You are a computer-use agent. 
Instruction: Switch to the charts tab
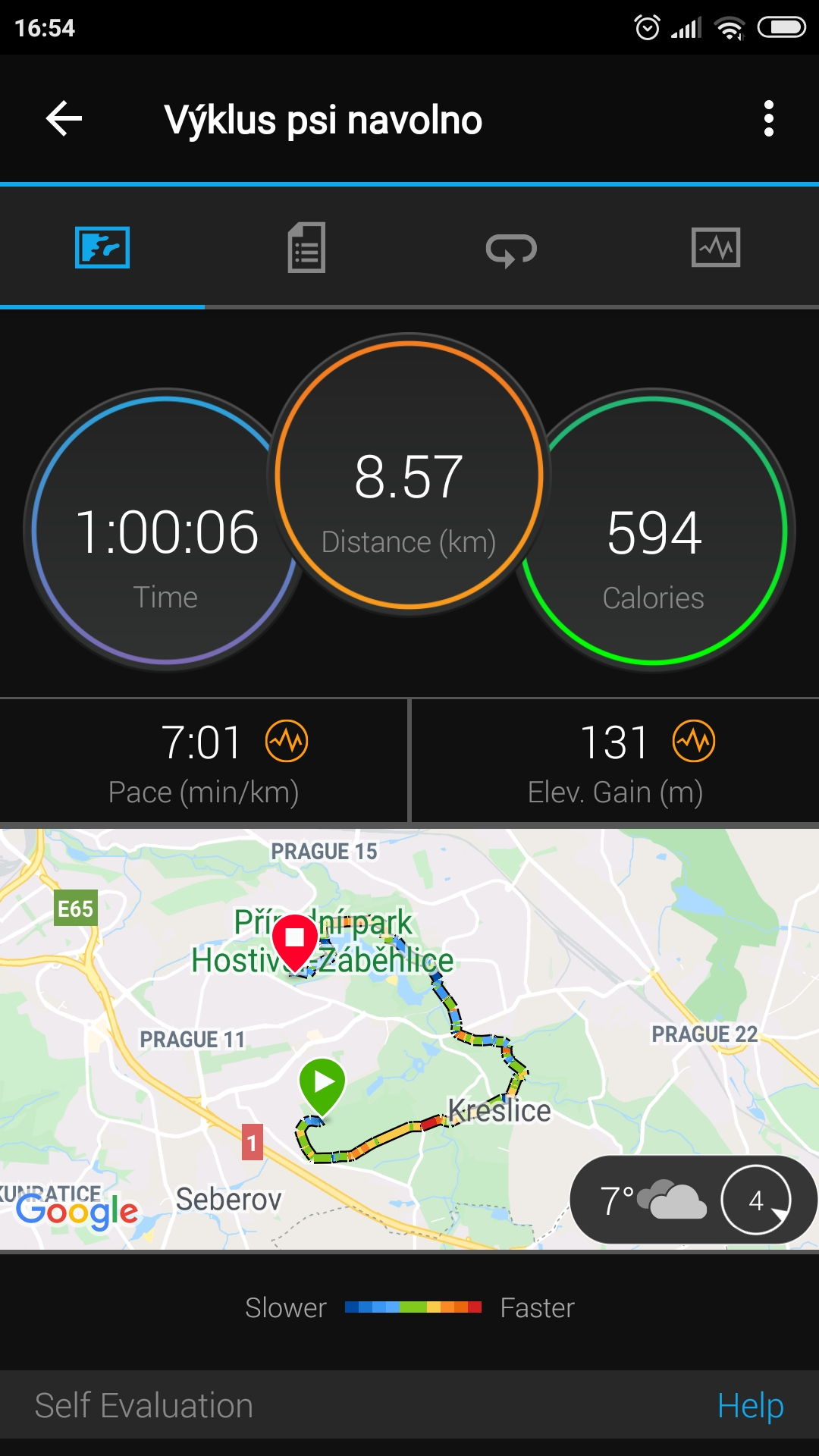[x=716, y=247]
